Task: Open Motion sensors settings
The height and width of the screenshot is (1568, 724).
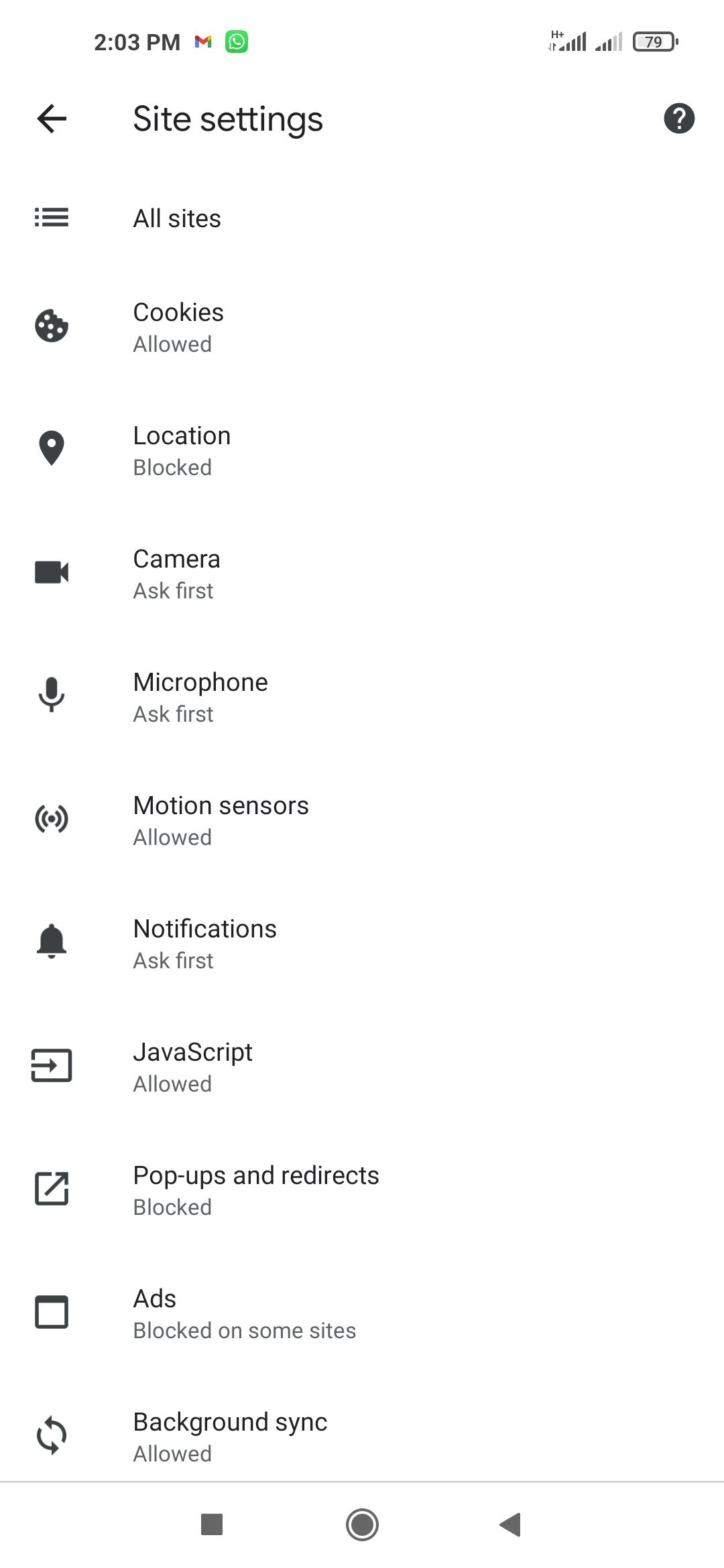Action: pos(221,820)
